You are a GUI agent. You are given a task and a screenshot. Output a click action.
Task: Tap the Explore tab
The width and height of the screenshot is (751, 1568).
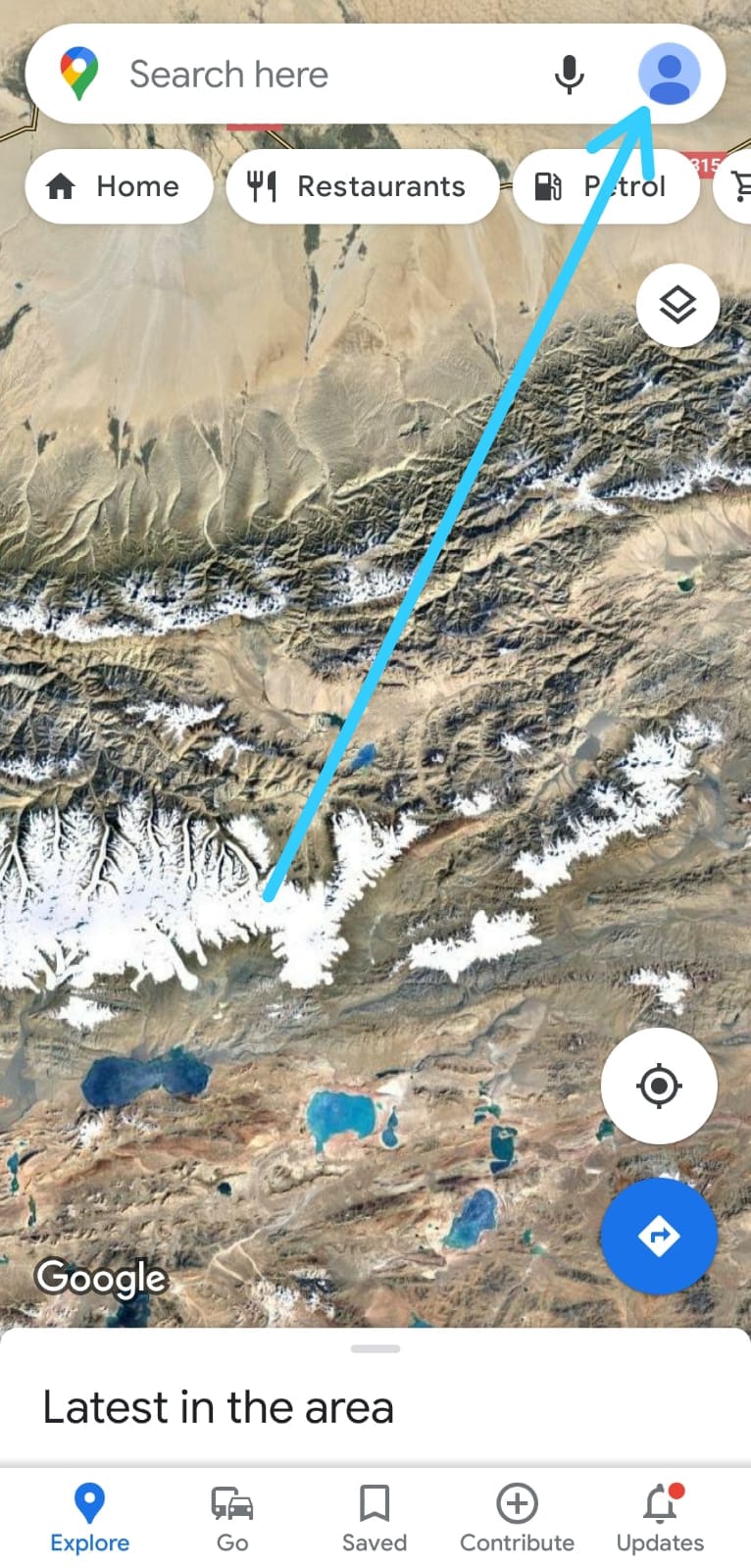89,1518
